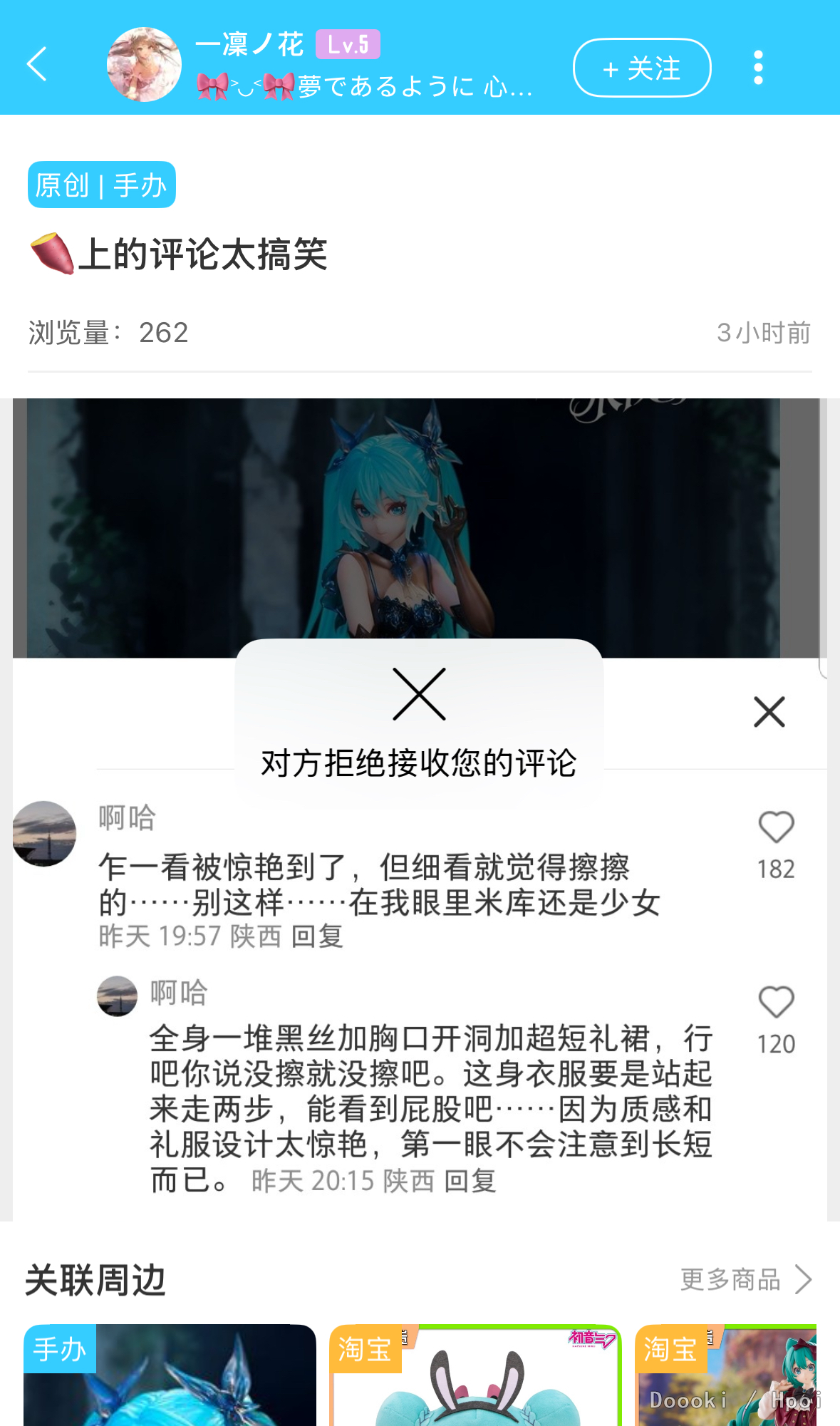840x1426 pixels.
Task: Open the 淘宝 Doooki figure product card
Action: tap(727, 1375)
